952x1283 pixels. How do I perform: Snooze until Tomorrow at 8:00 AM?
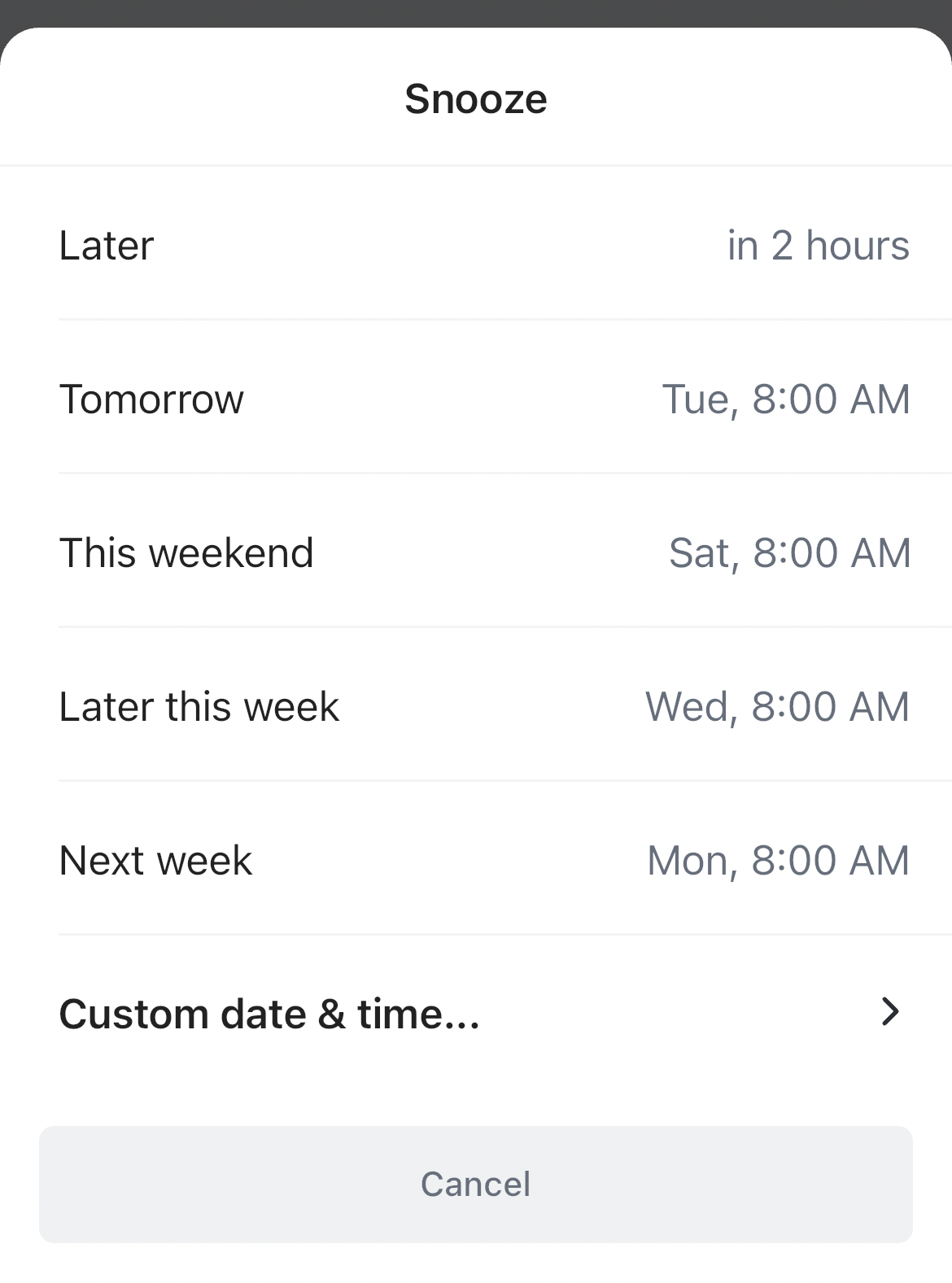476,399
